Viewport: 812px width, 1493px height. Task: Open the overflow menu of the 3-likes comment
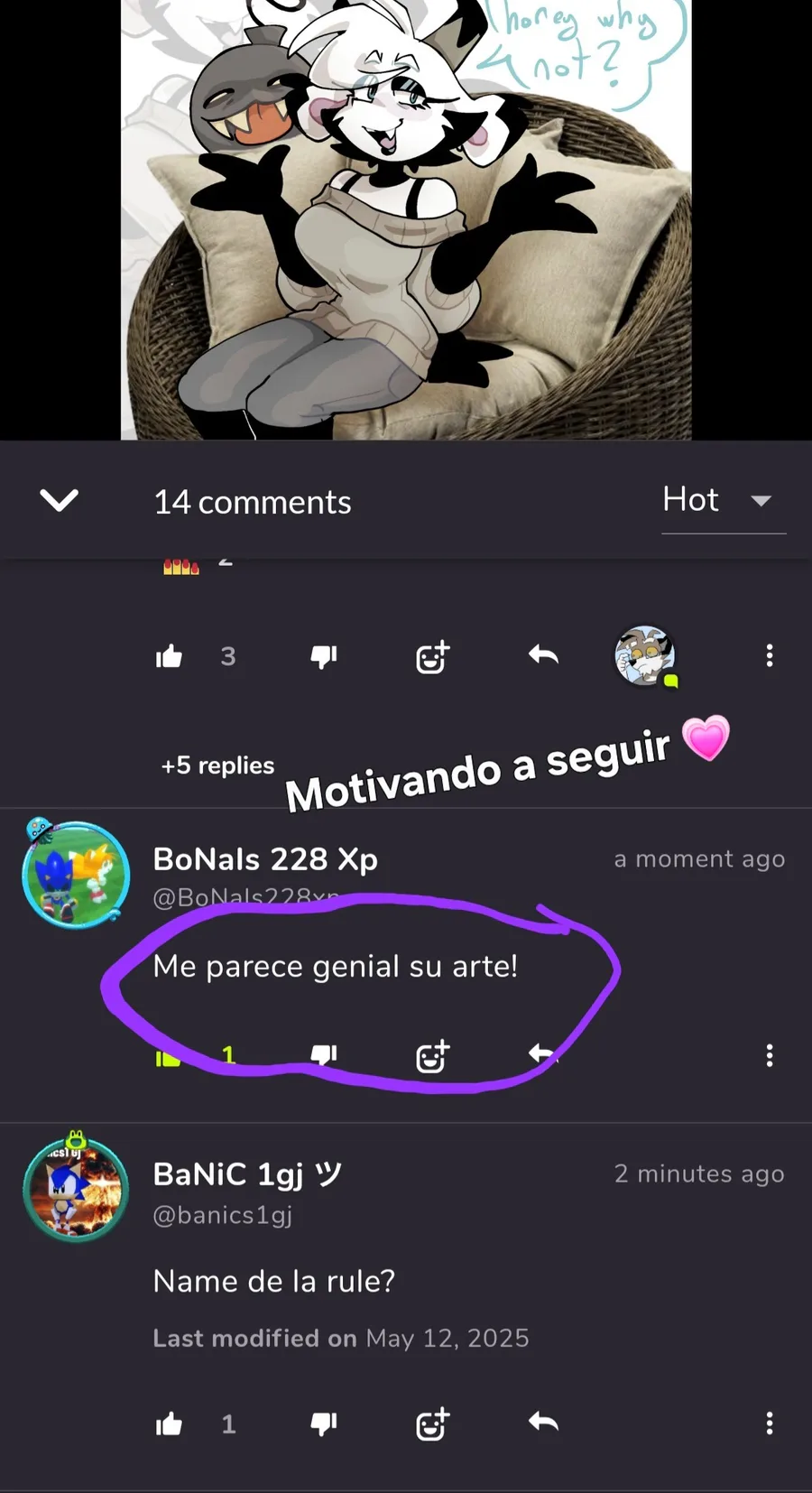(770, 656)
